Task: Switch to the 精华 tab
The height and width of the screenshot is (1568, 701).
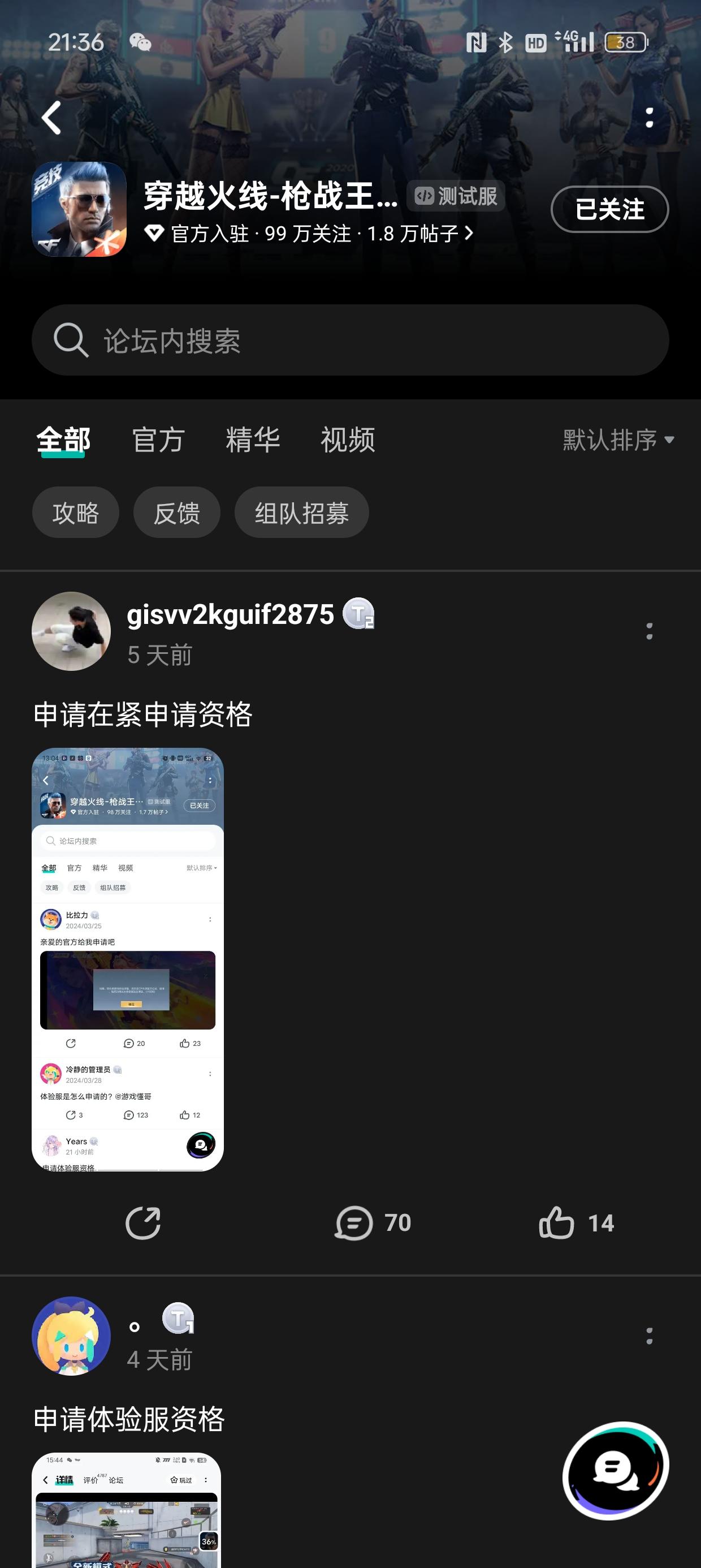Action: (x=253, y=440)
